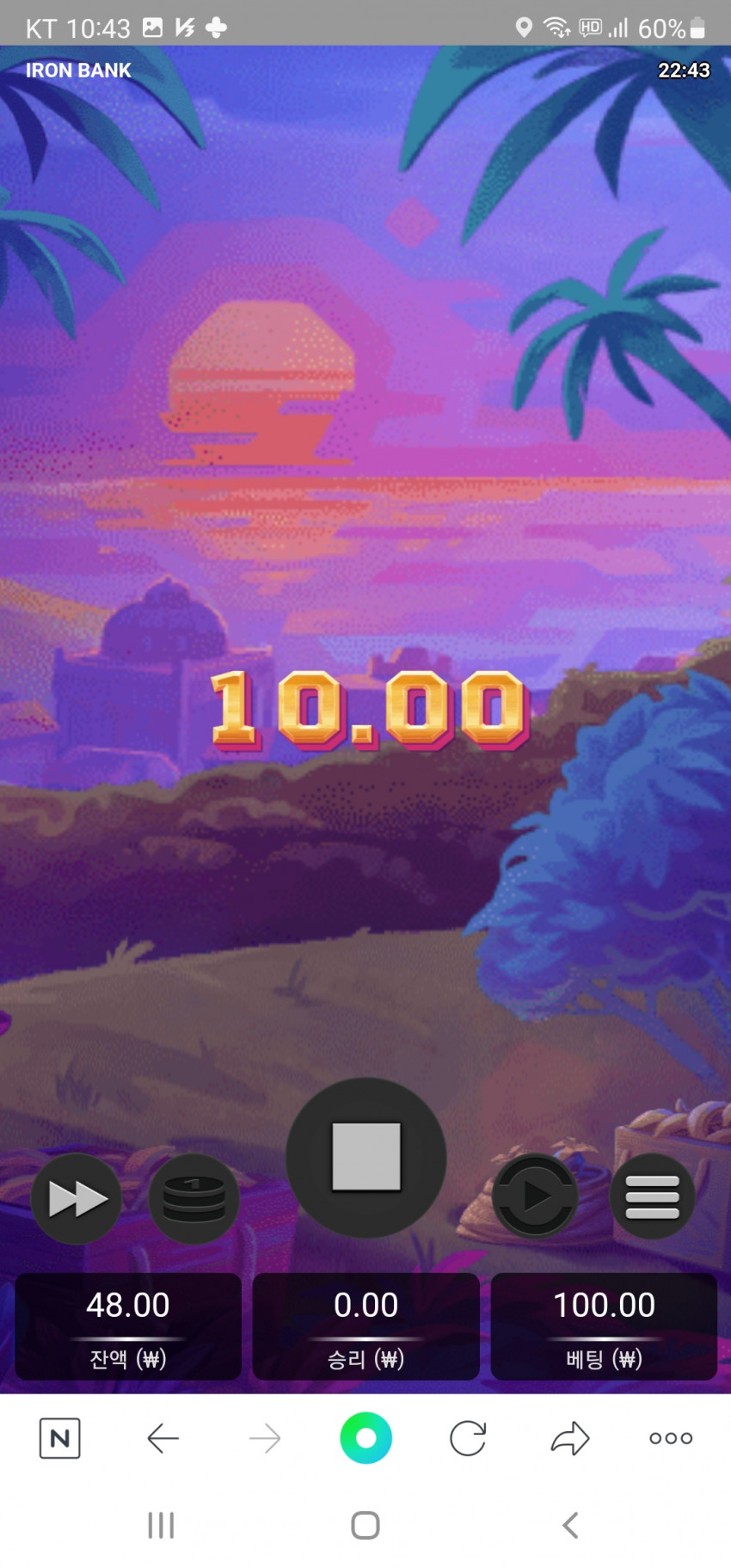
Task: Reload the current page
Action: 468,1438
